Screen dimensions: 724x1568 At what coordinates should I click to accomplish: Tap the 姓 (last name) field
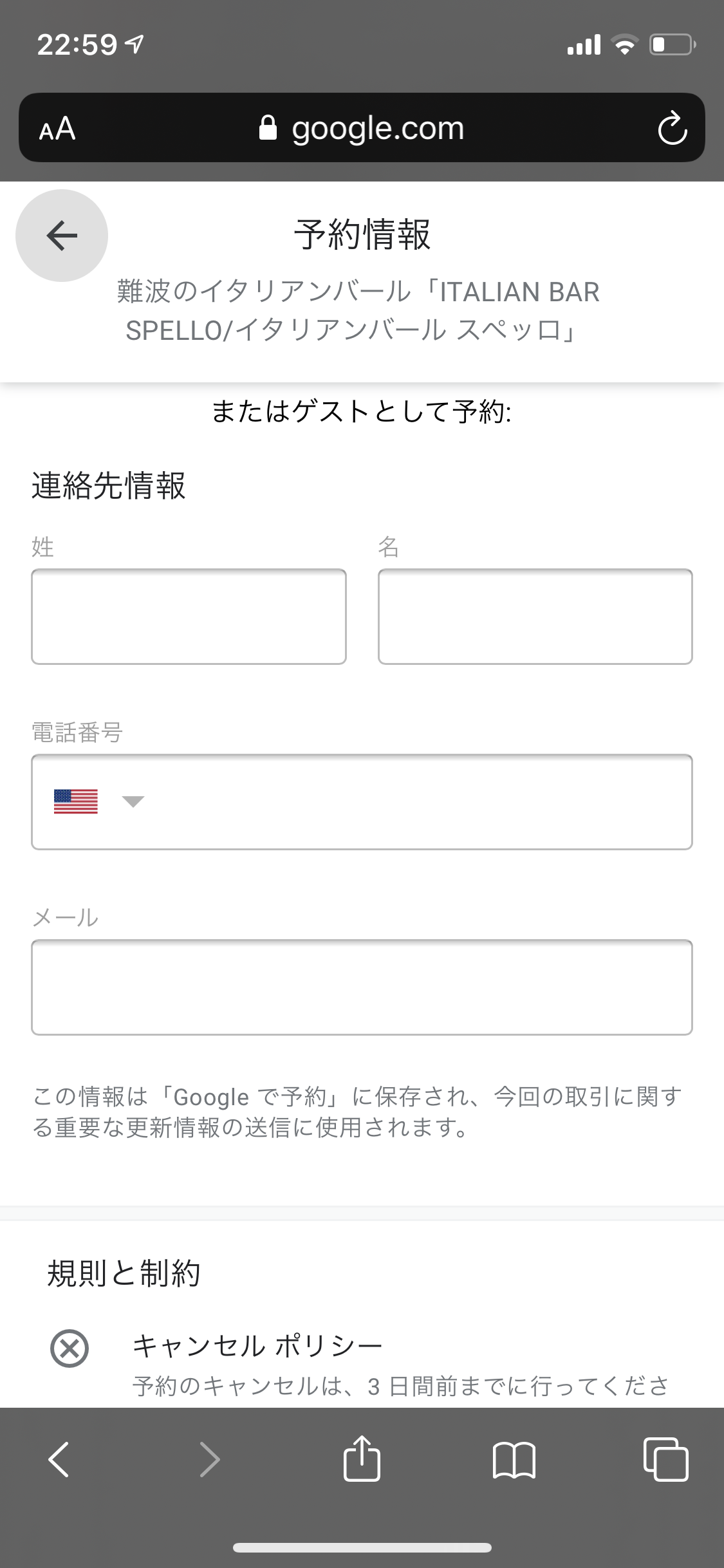189,617
